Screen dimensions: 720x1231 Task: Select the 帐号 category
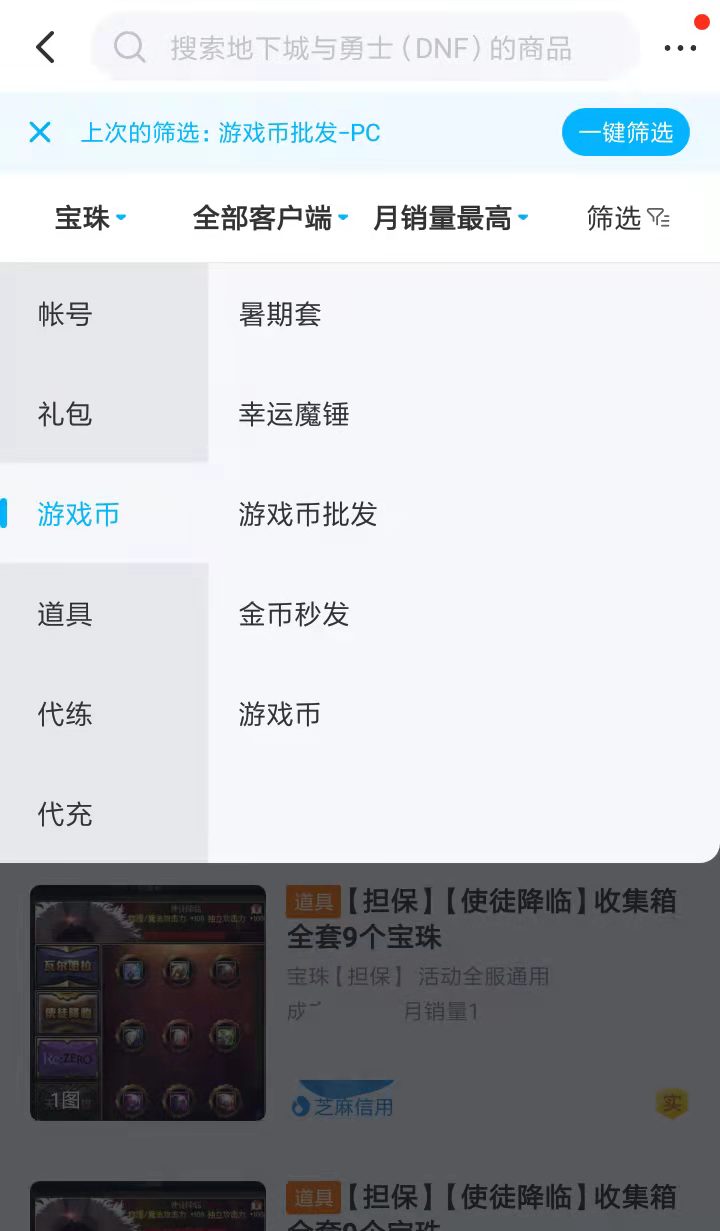point(65,314)
